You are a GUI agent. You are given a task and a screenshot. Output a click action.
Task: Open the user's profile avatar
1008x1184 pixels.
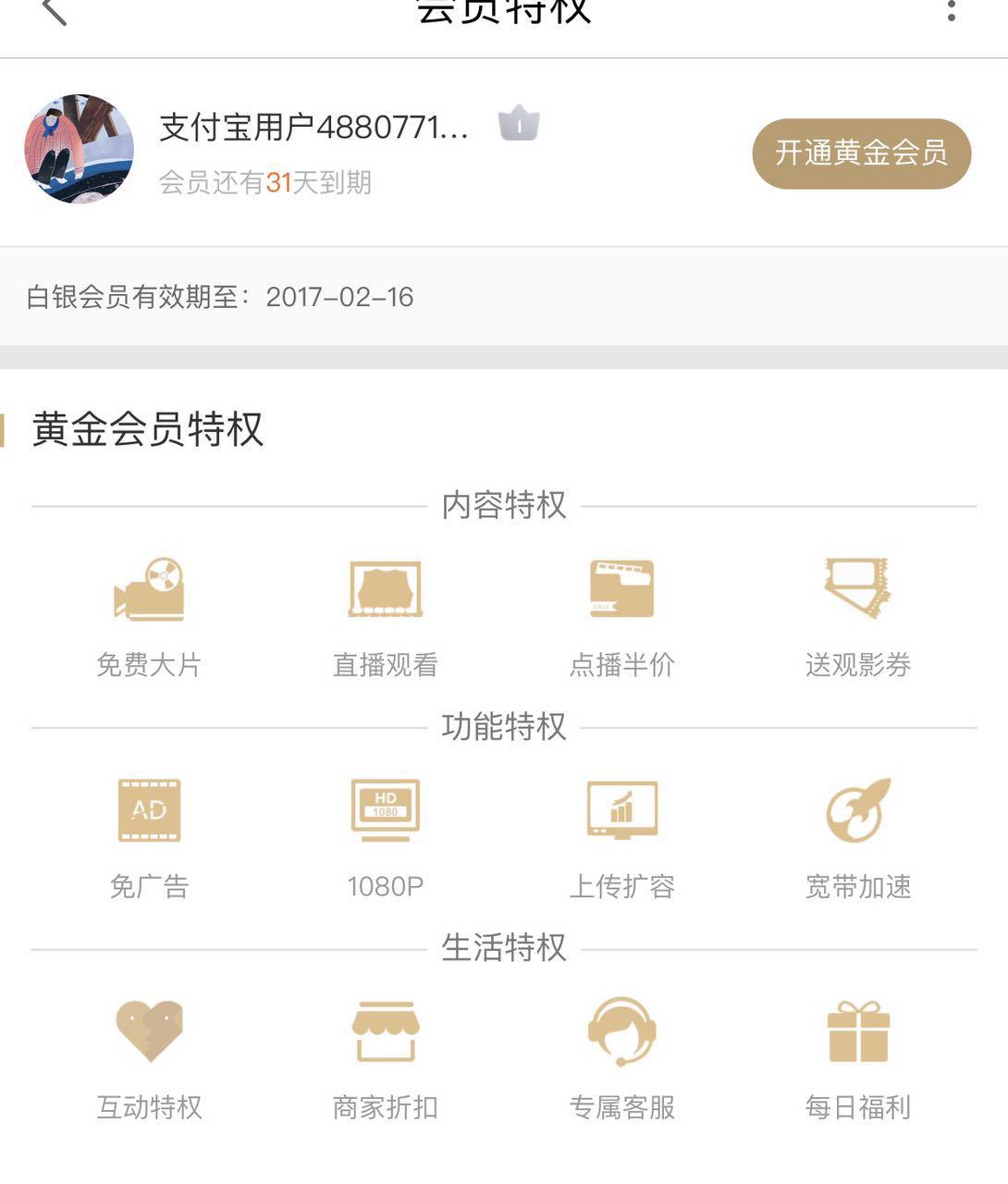pos(79,148)
